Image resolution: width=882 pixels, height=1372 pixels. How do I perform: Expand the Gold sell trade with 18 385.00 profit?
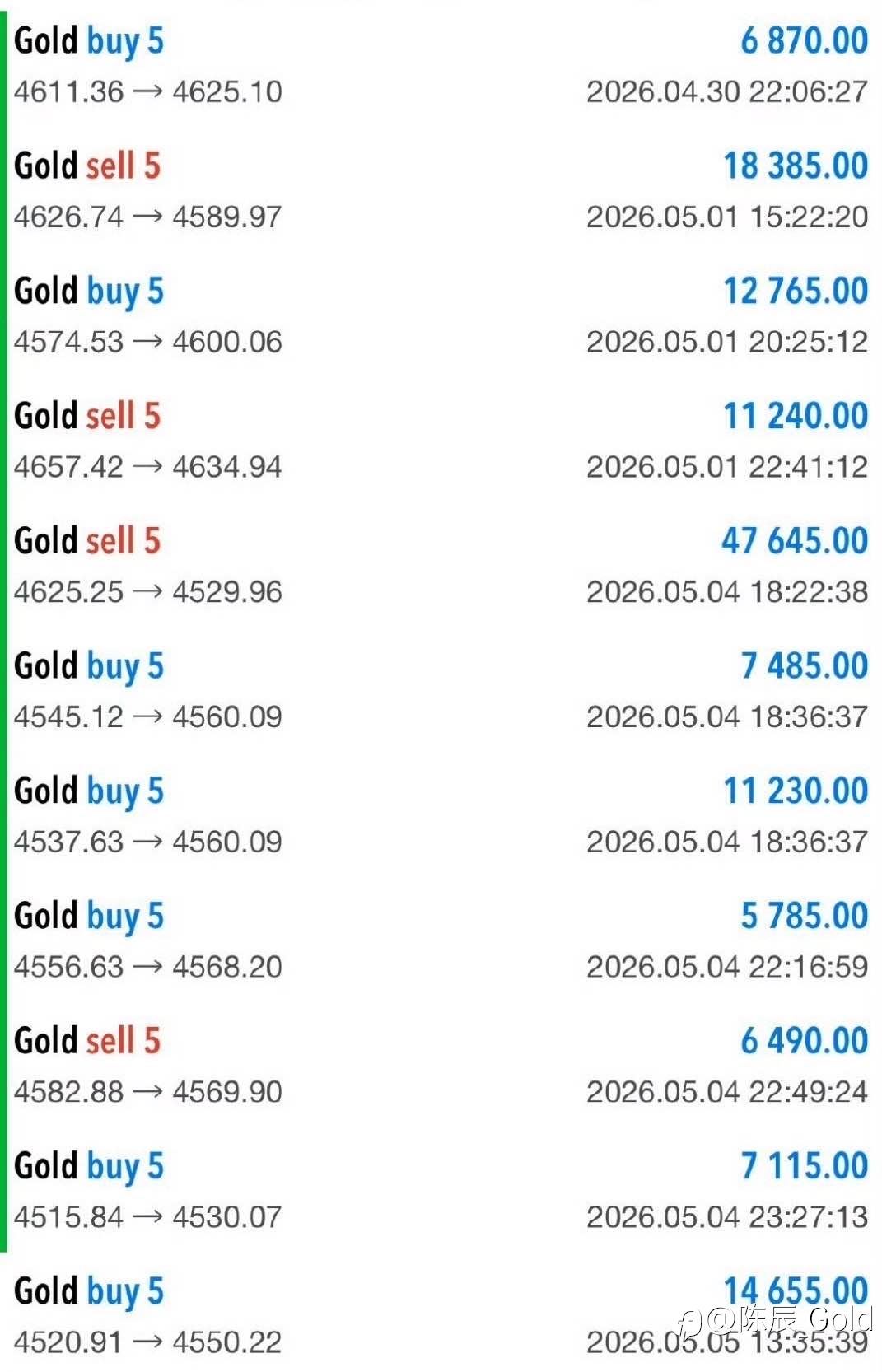point(441,190)
